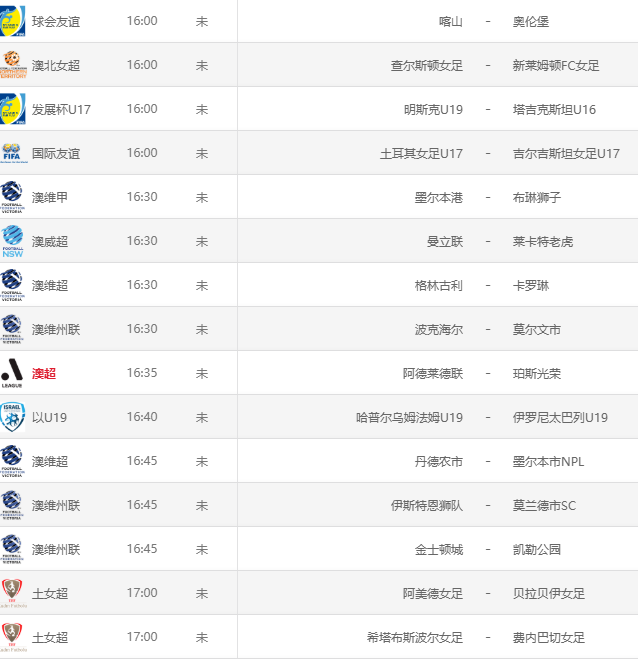Select the 伊斯特恩狮队 vs 莫兰德市SC match
The height and width of the screenshot is (659, 638).
pos(487,505)
